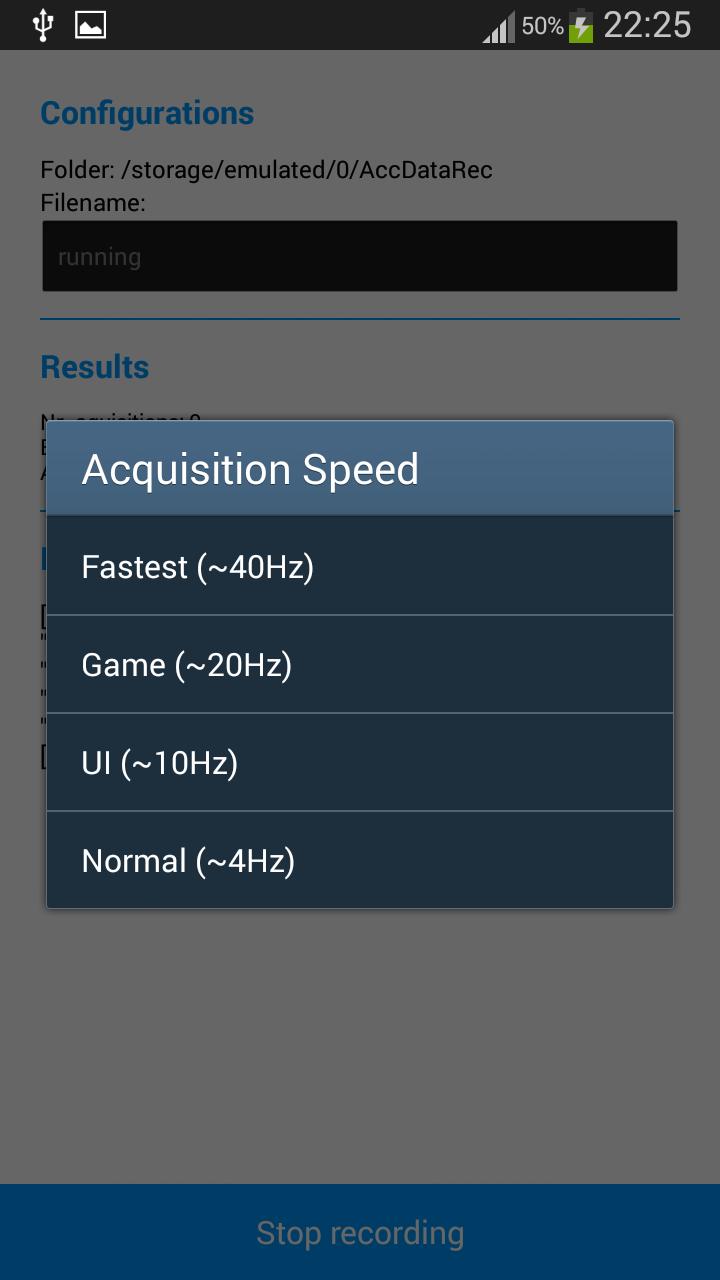Tap the running filename input field
Viewport: 720px width, 1280px height.
pyautogui.click(x=360, y=255)
